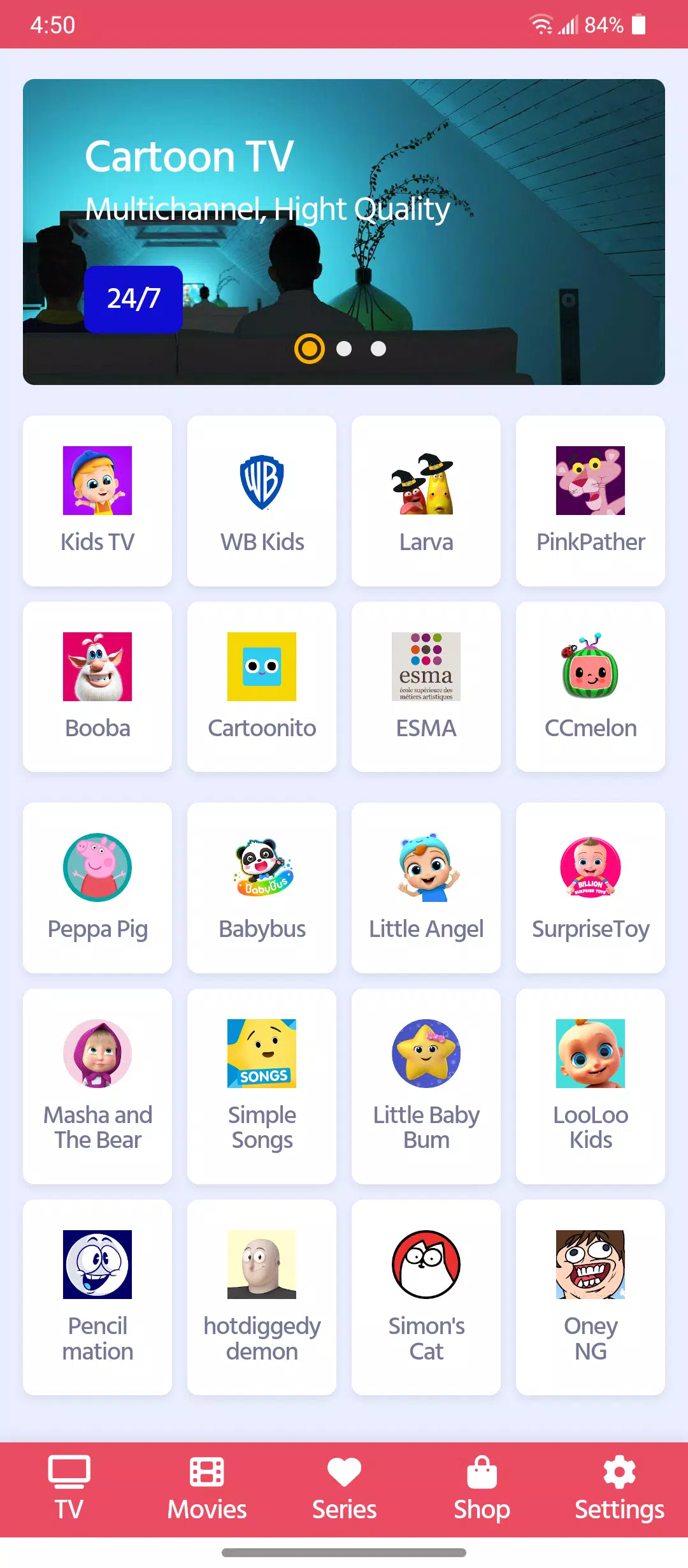Screen dimensions: 688x1568
Task: Open the Little Angel channel
Action: [x=426, y=888]
